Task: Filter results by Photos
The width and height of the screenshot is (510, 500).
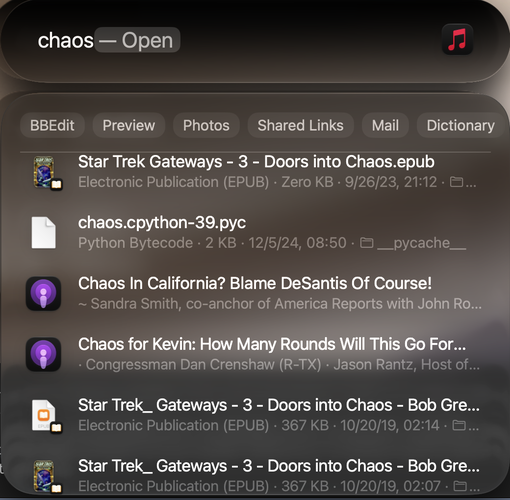Action: point(206,126)
